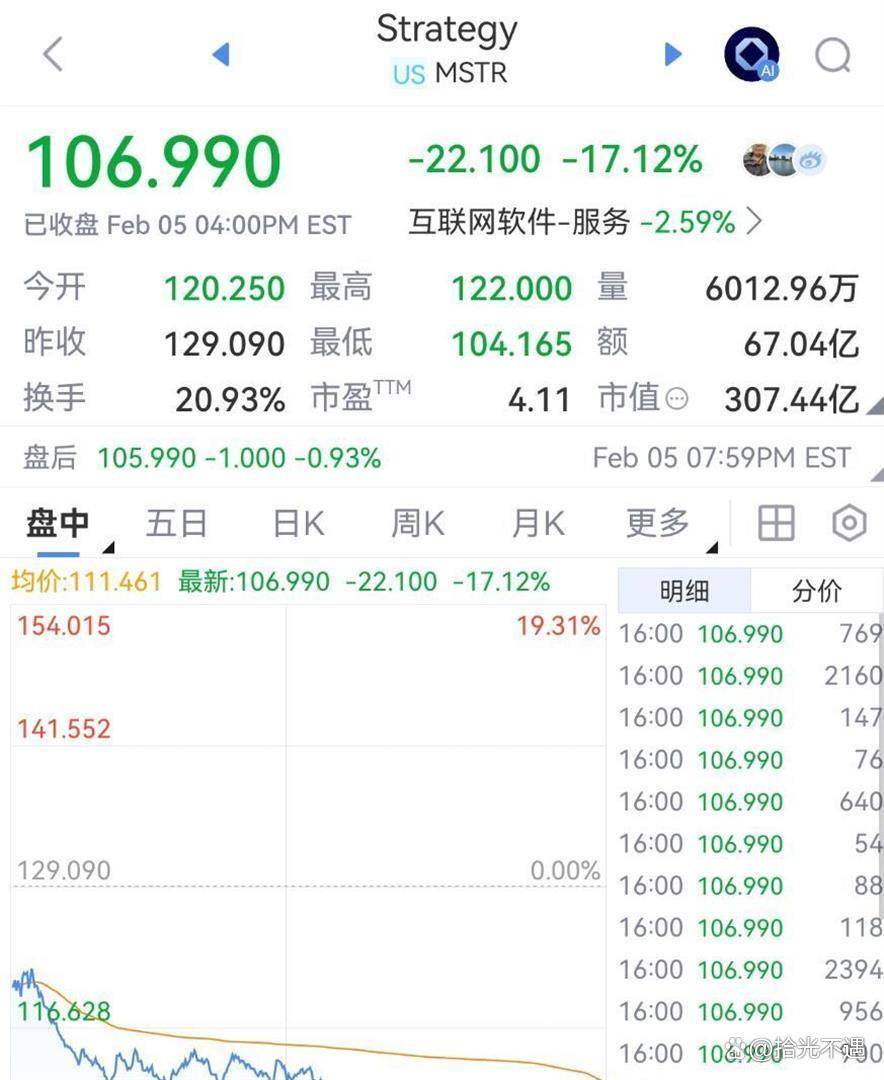The image size is (884, 1080).
Task: Switch to the next stock
Action: tap(673, 54)
